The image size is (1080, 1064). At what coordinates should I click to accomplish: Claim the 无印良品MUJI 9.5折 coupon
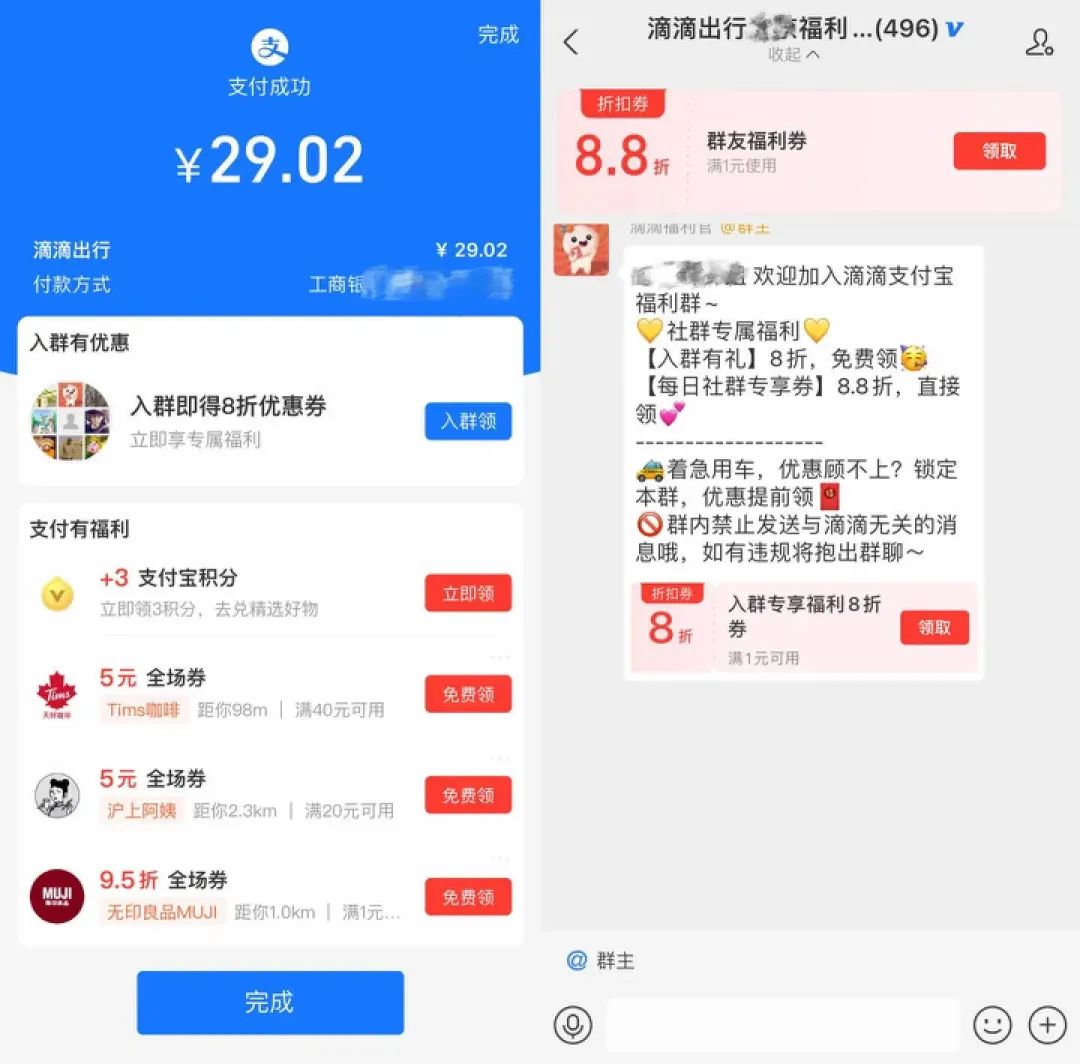[x=468, y=897]
